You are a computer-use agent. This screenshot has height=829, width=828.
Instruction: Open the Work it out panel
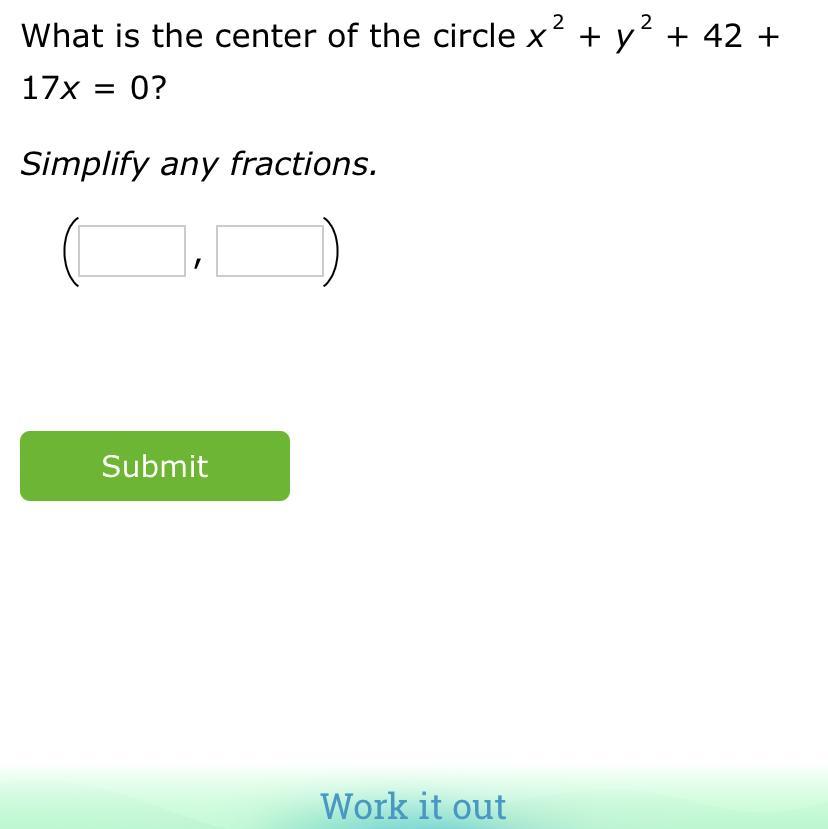413,805
